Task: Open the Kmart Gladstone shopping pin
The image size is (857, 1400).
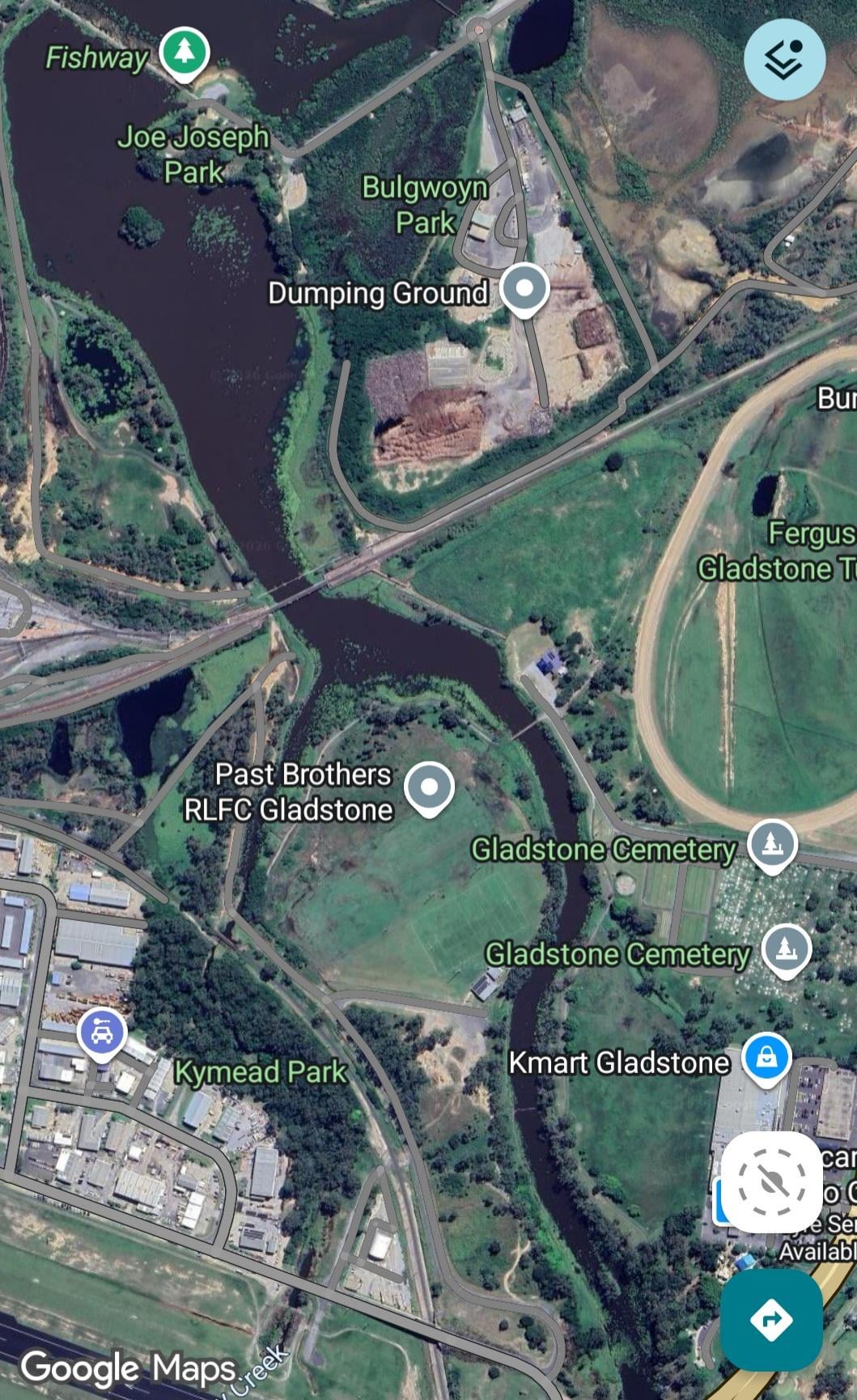Action: click(x=766, y=1058)
